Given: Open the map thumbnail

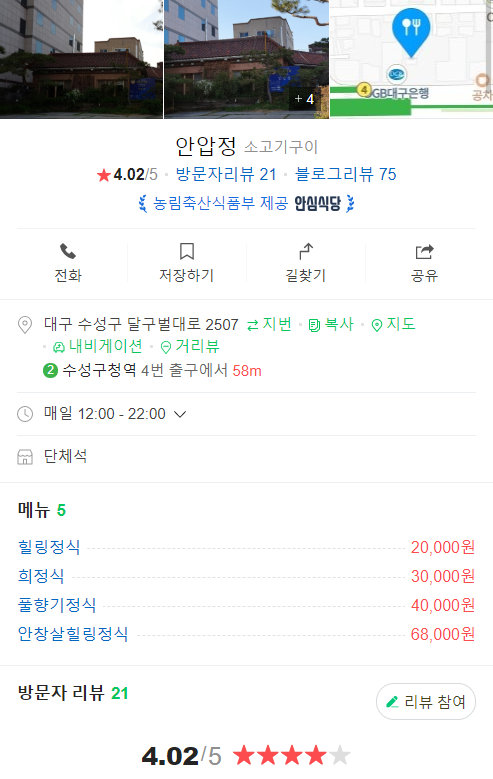Looking at the screenshot, I should (411, 59).
